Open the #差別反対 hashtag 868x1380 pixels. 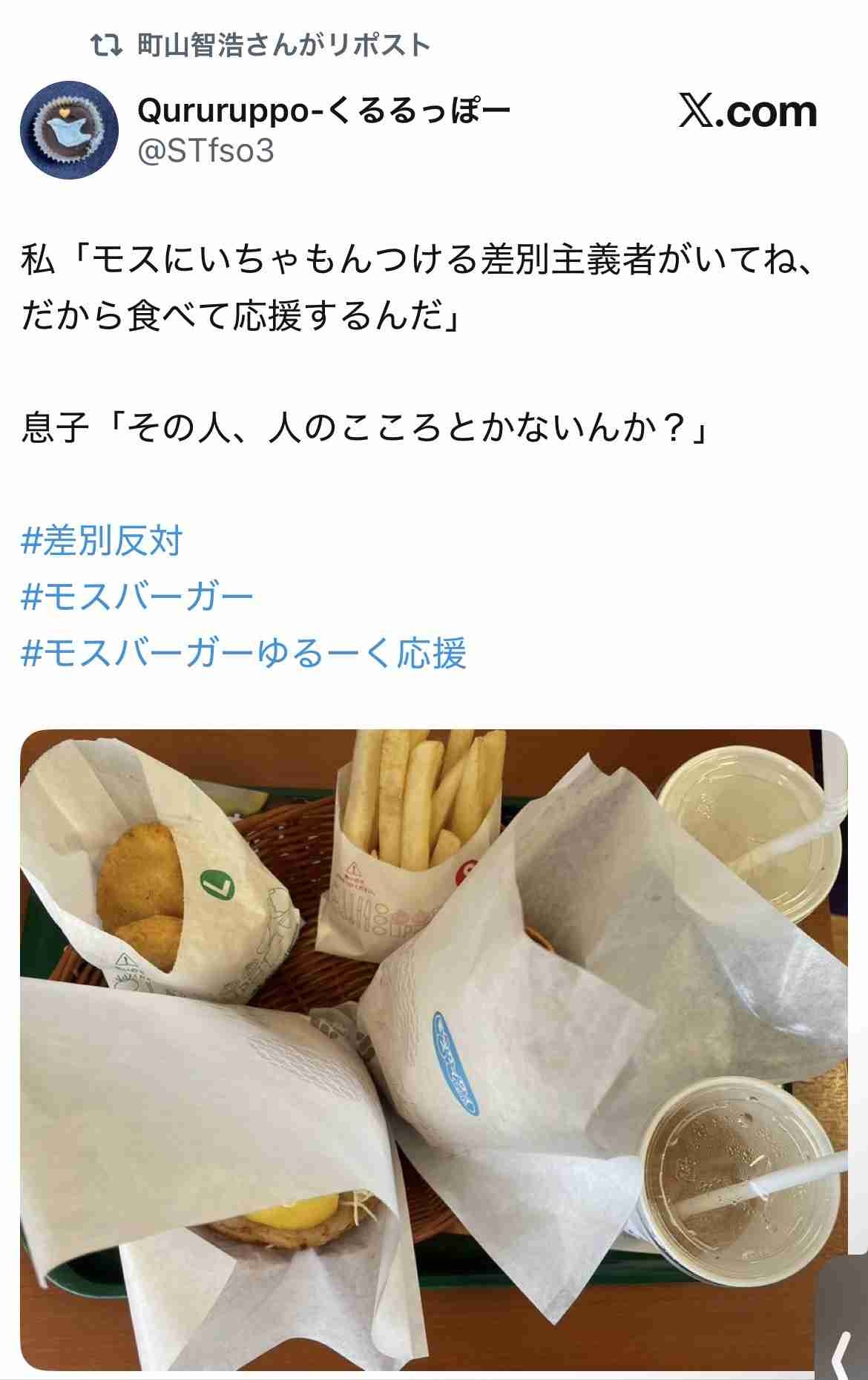click(102, 540)
